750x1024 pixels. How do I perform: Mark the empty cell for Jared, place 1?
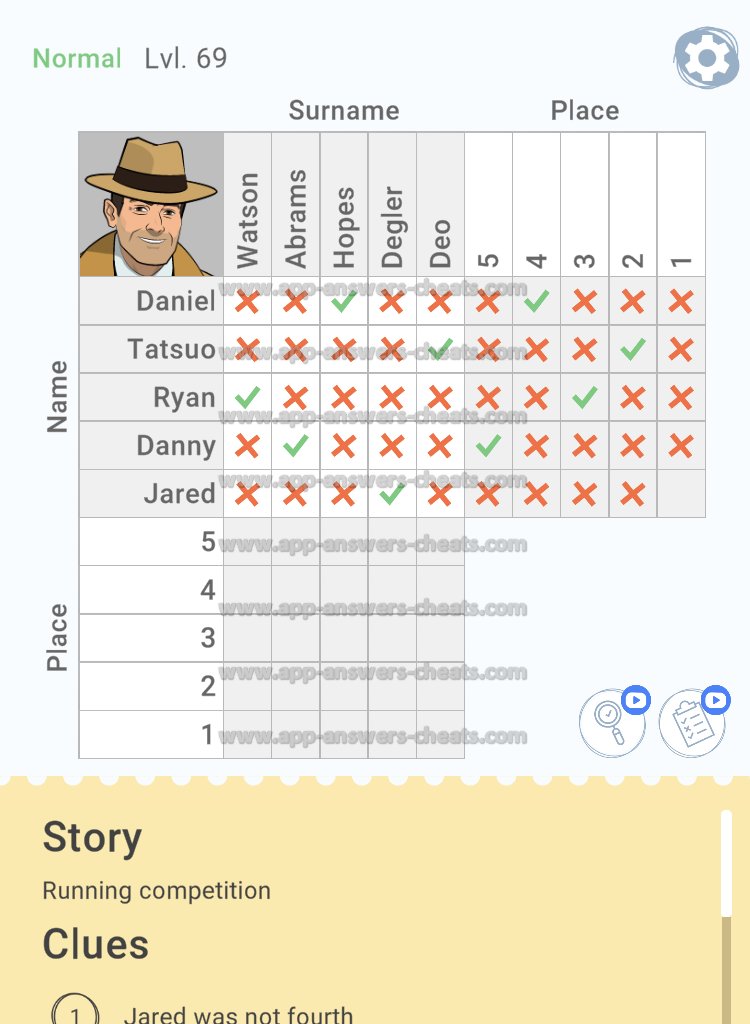(681, 494)
